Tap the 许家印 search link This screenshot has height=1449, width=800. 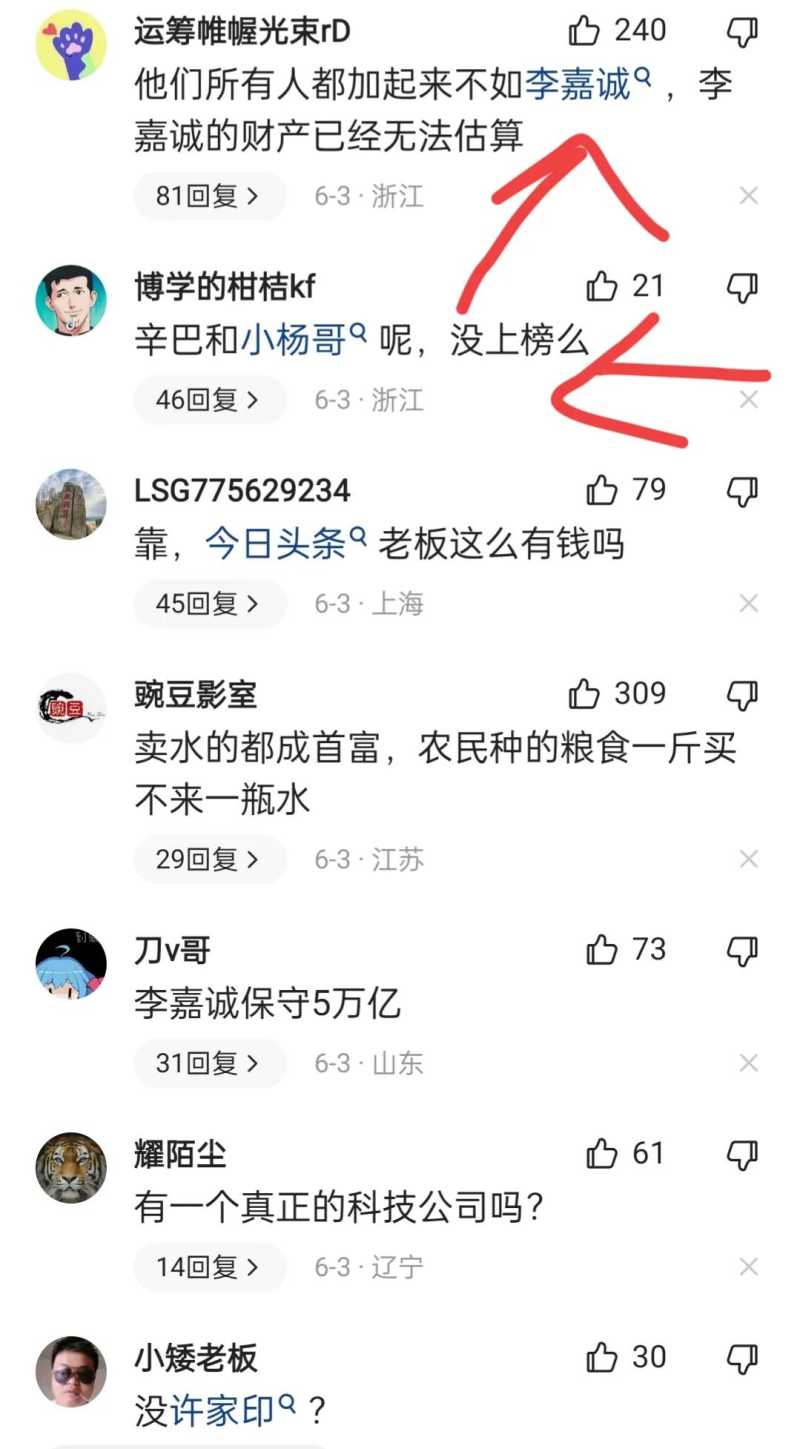tap(234, 1412)
